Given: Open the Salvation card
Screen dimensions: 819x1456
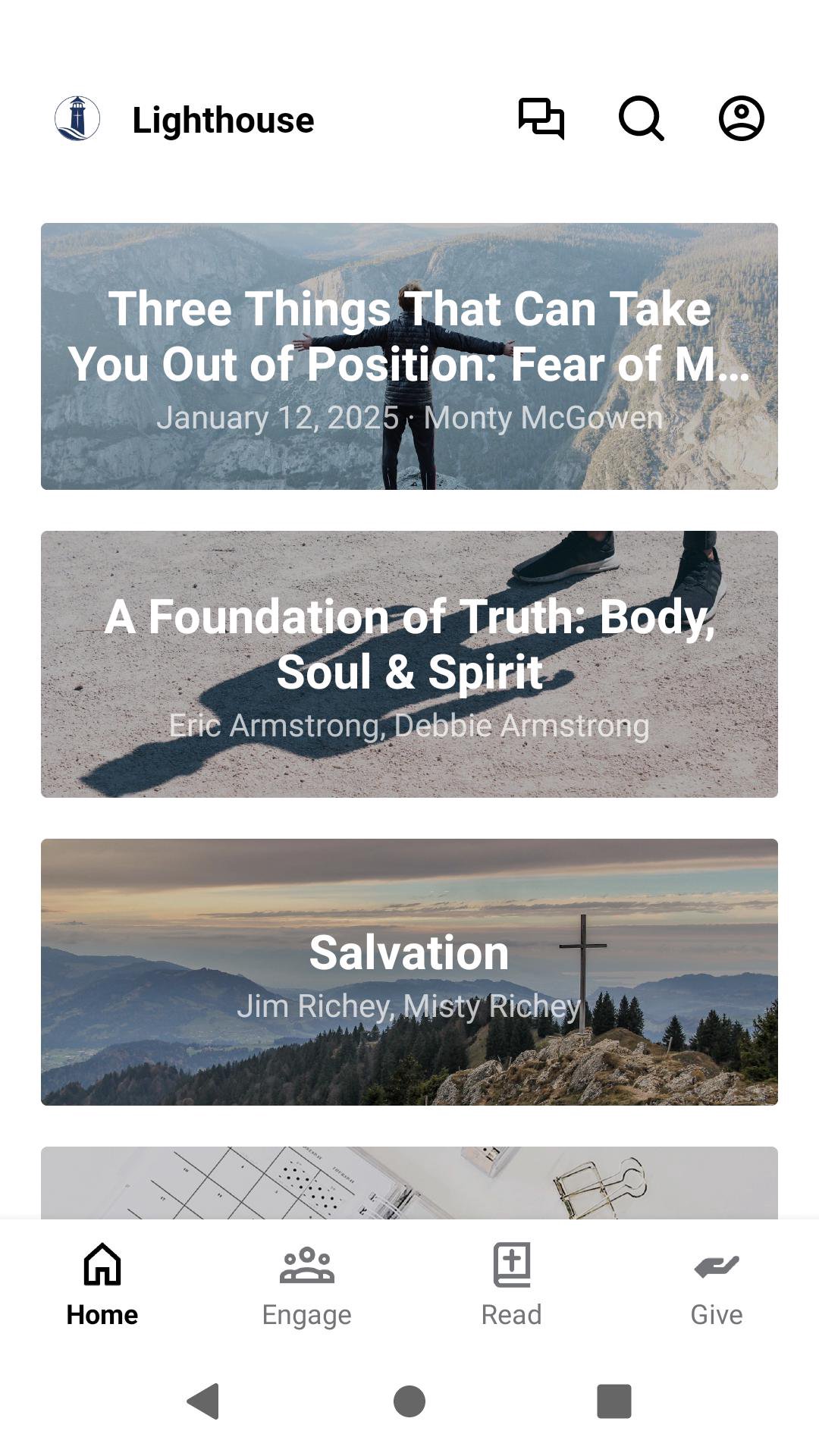Looking at the screenshot, I should tap(409, 971).
